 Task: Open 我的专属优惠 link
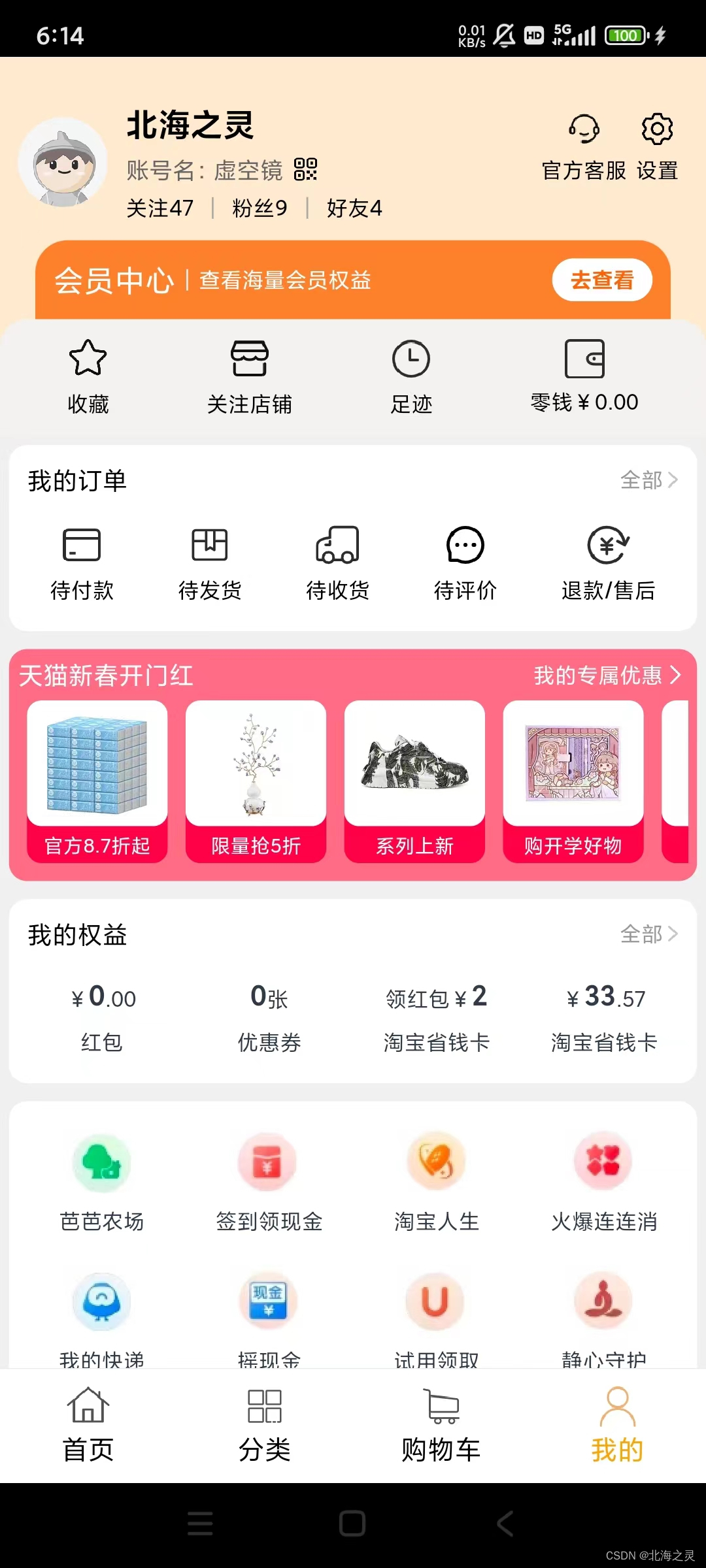tap(607, 675)
